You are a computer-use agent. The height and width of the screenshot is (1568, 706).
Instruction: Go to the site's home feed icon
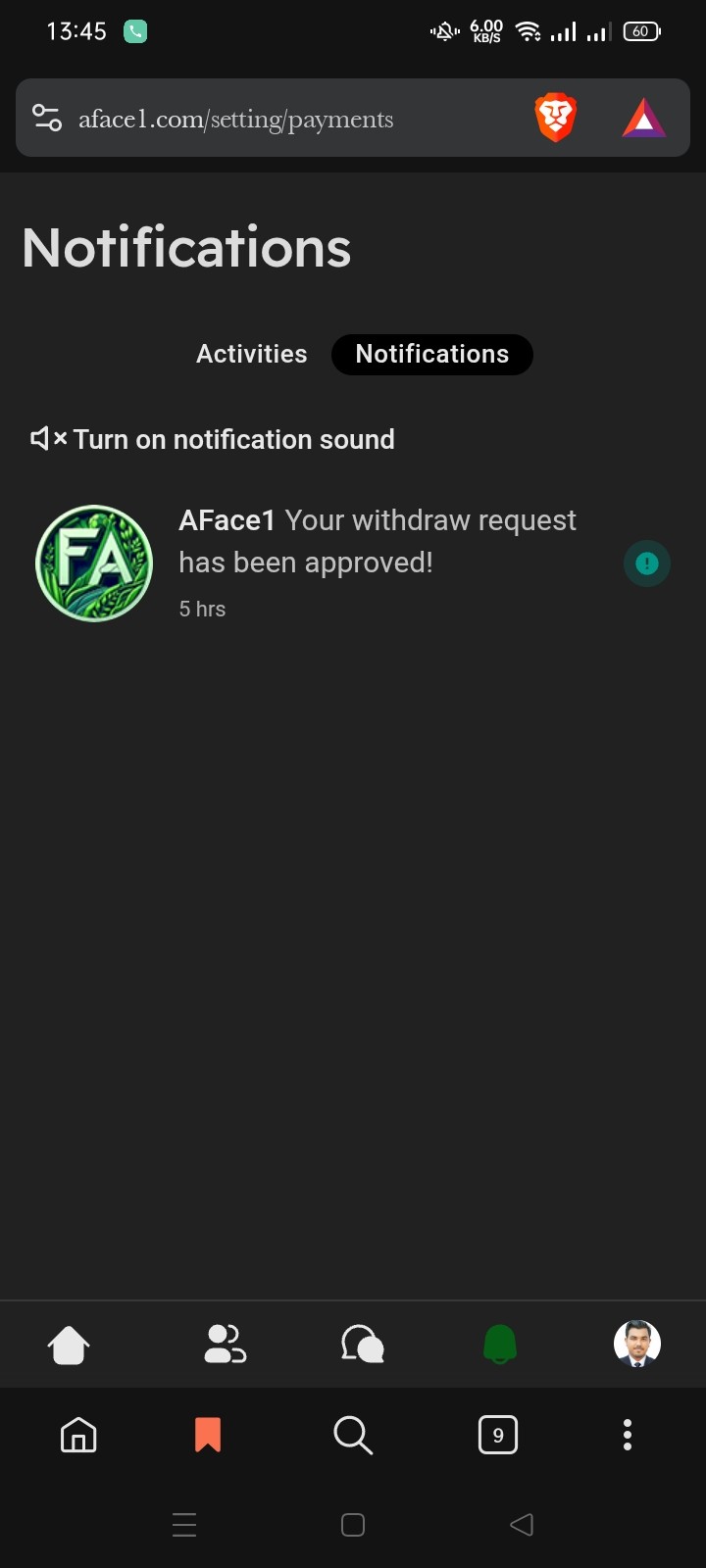69,1345
